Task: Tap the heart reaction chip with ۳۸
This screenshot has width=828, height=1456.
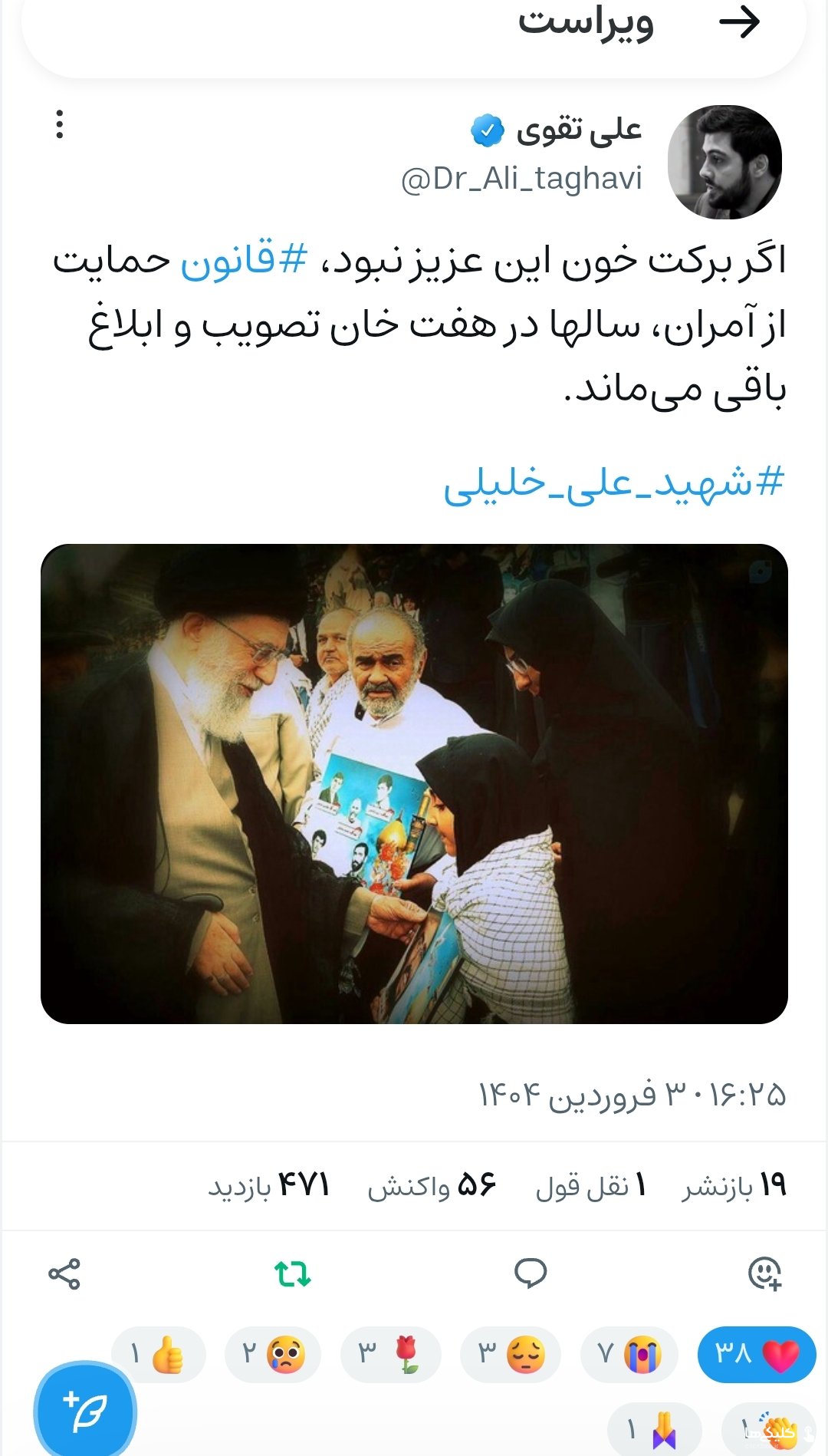Action: point(757,1355)
